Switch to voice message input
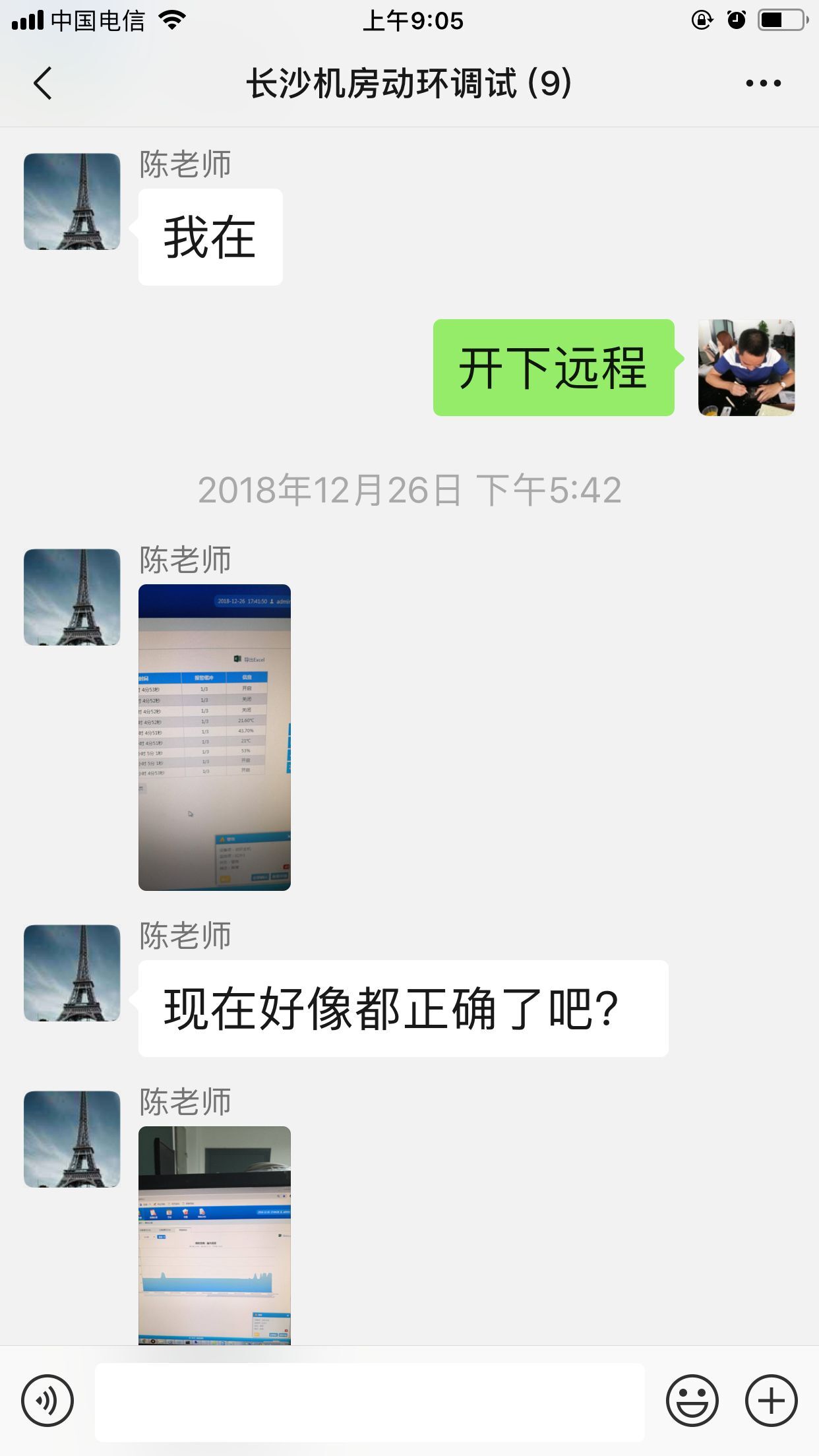Viewport: 819px width, 1456px height. pos(47,1401)
